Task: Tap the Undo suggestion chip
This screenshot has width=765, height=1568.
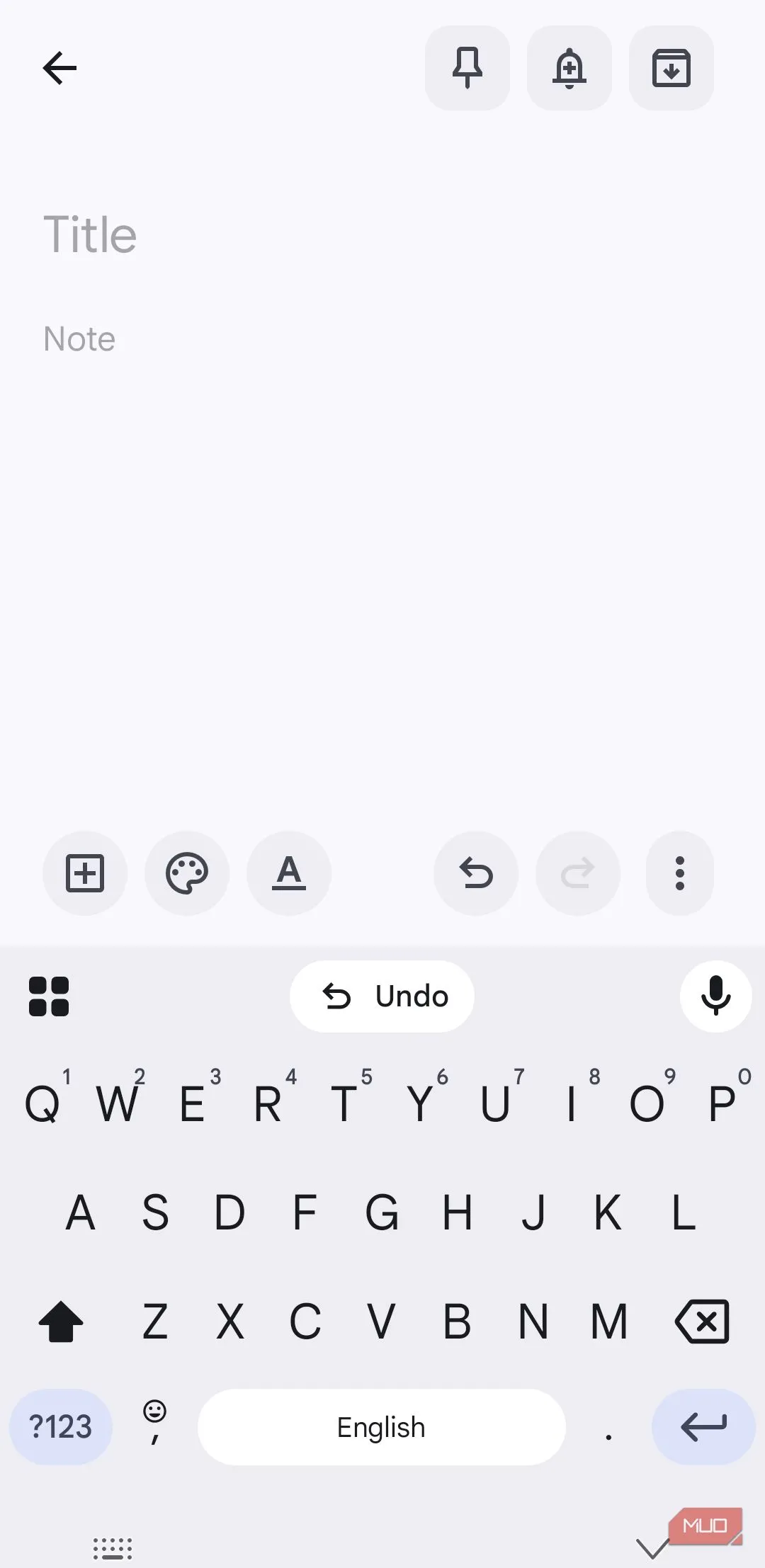Action: pos(382,996)
